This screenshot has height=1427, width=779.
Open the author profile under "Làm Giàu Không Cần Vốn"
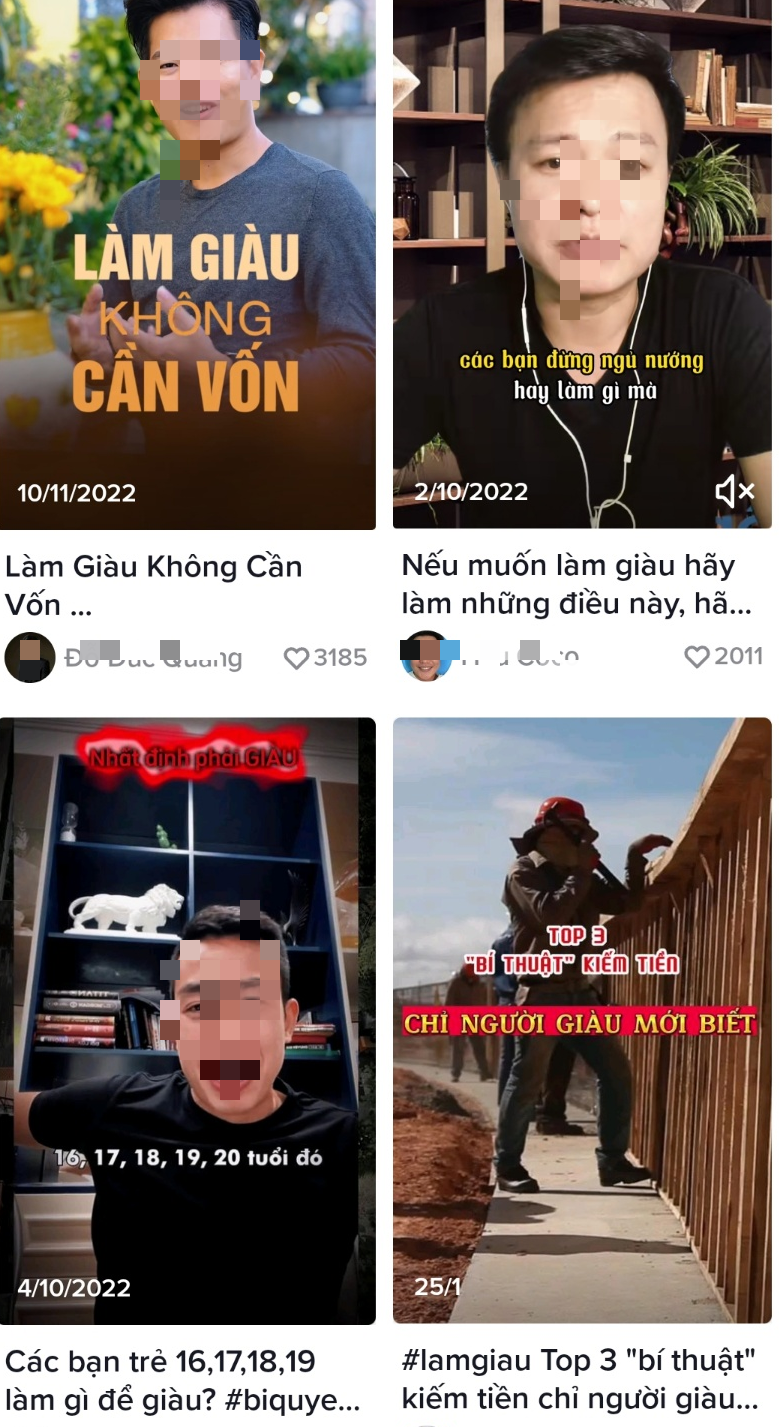click(x=30, y=657)
